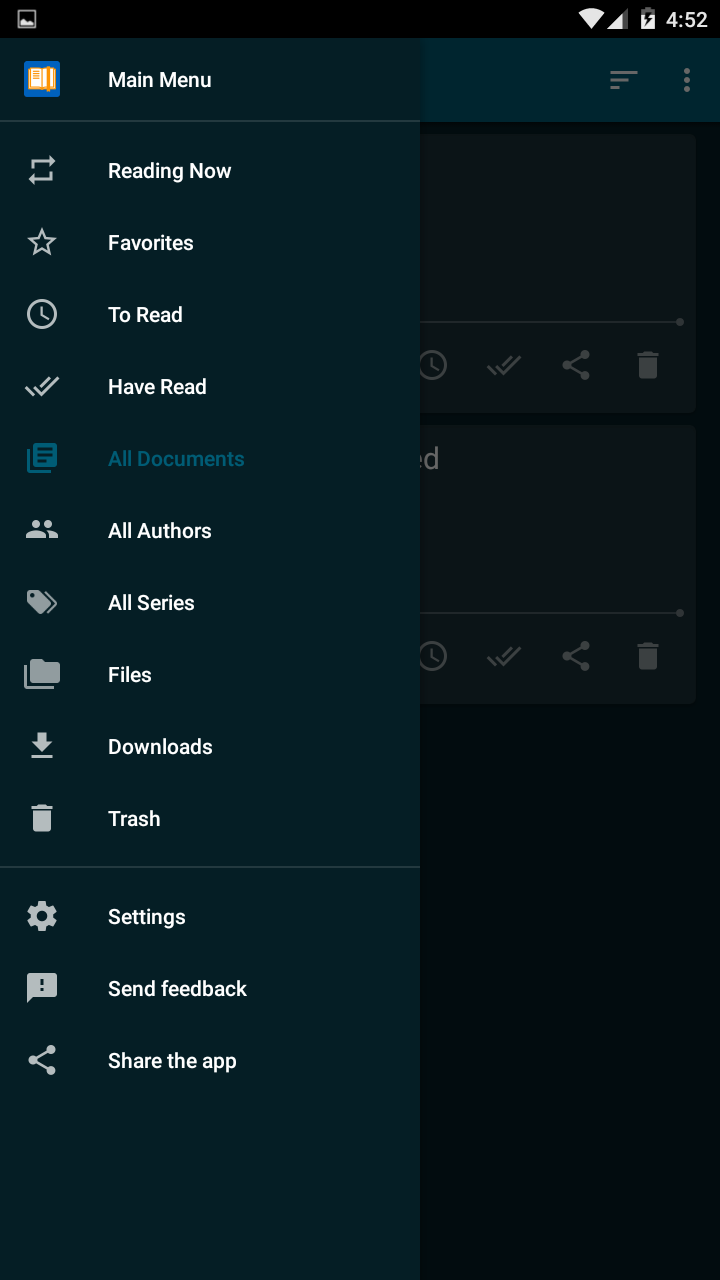Image resolution: width=720 pixels, height=1280 pixels.
Task: Open the sort options icon
Action: point(624,80)
